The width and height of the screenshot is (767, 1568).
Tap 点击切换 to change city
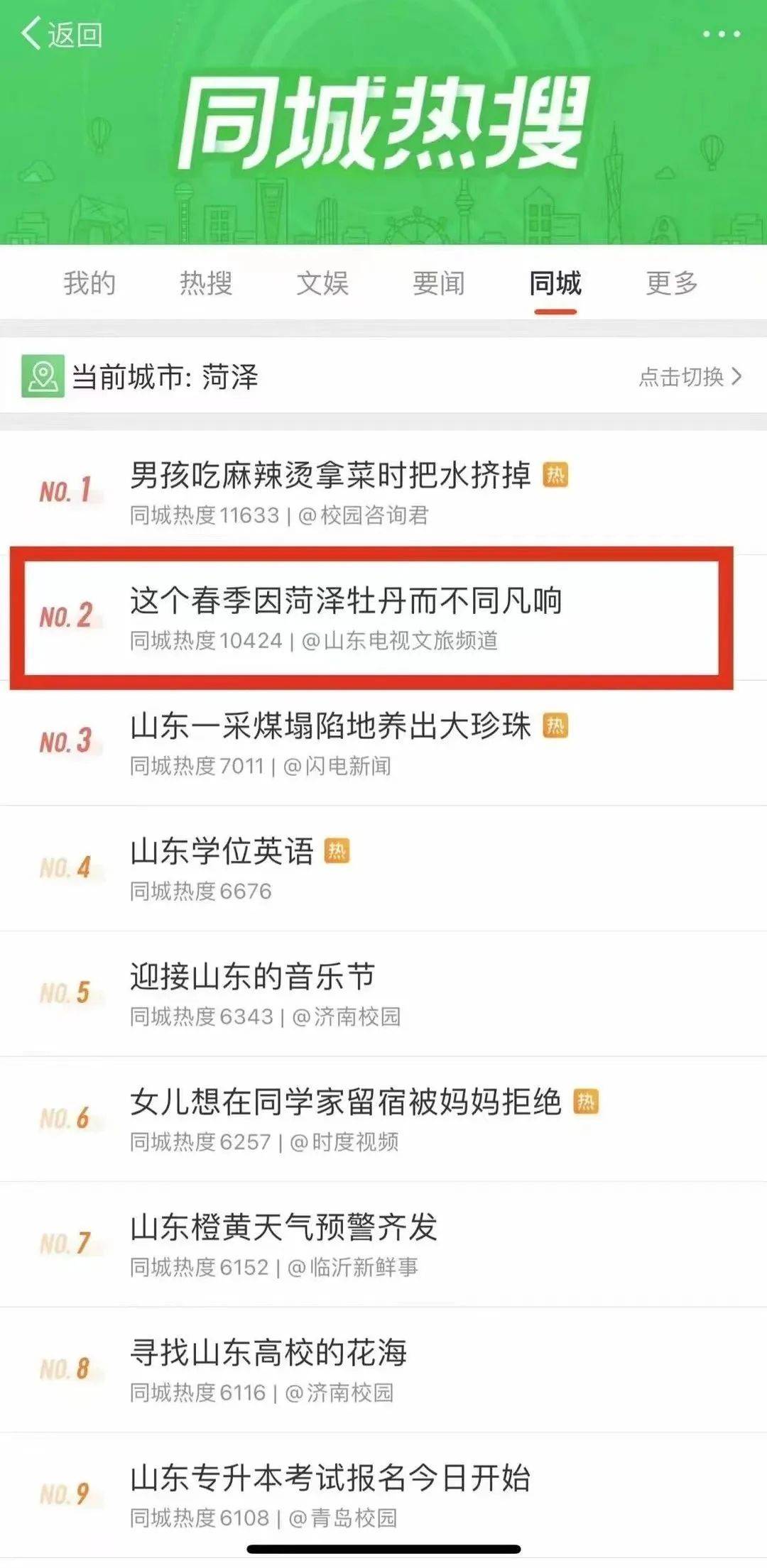click(x=689, y=376)
